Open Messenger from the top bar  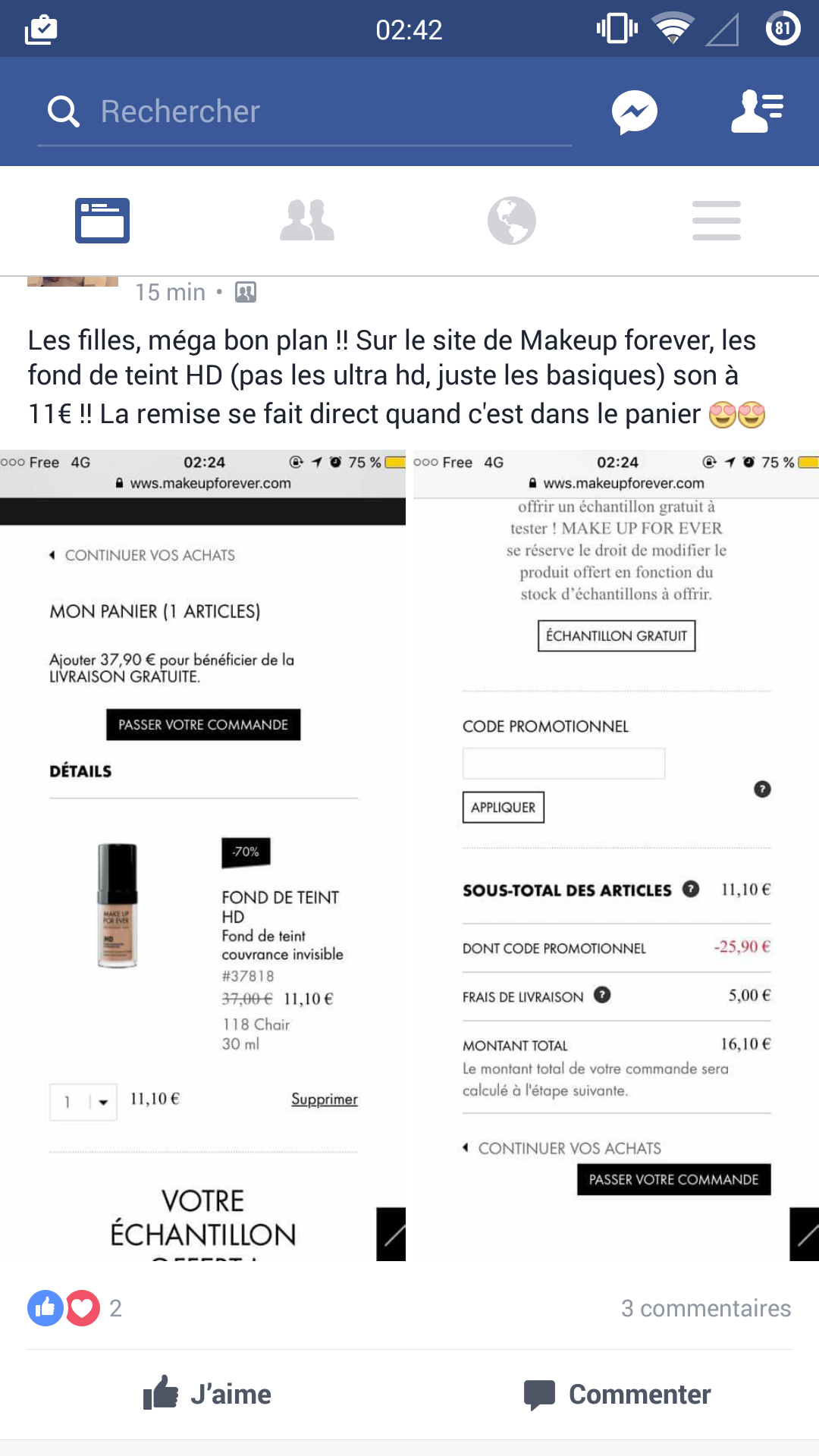(x=635, y=112)
